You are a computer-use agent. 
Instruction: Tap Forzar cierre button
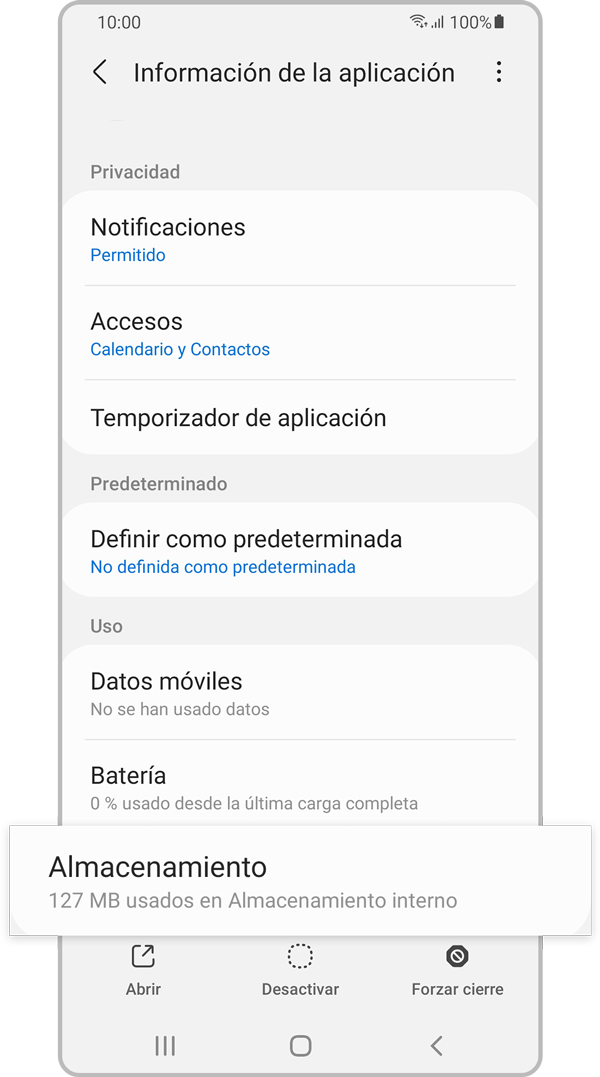tap(457, 971)
